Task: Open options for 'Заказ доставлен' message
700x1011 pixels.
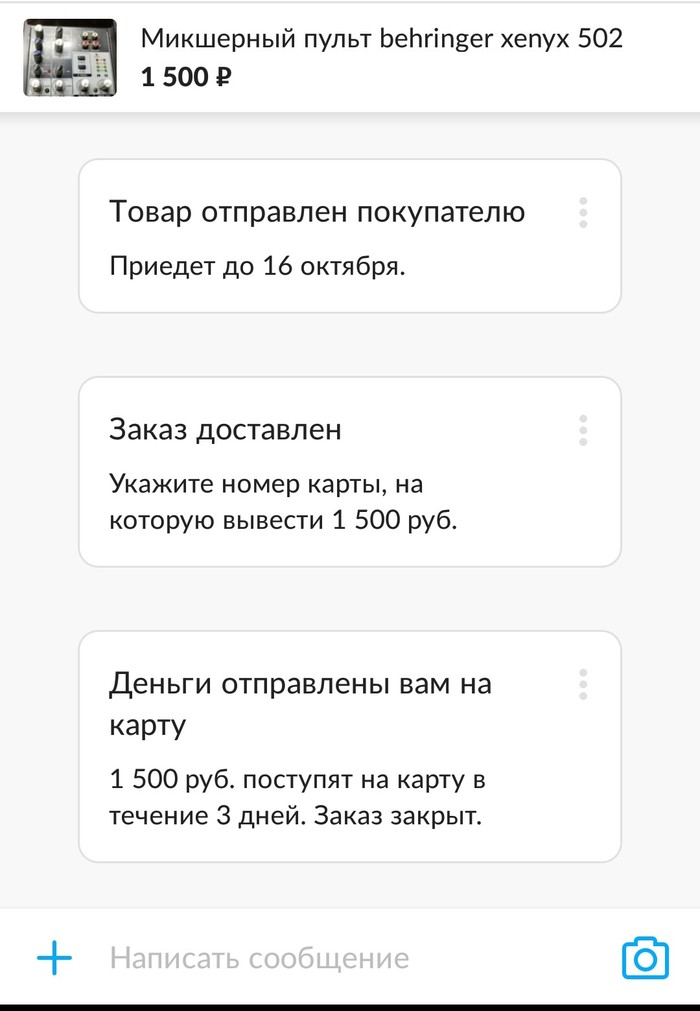Action: tap(583, 430)
